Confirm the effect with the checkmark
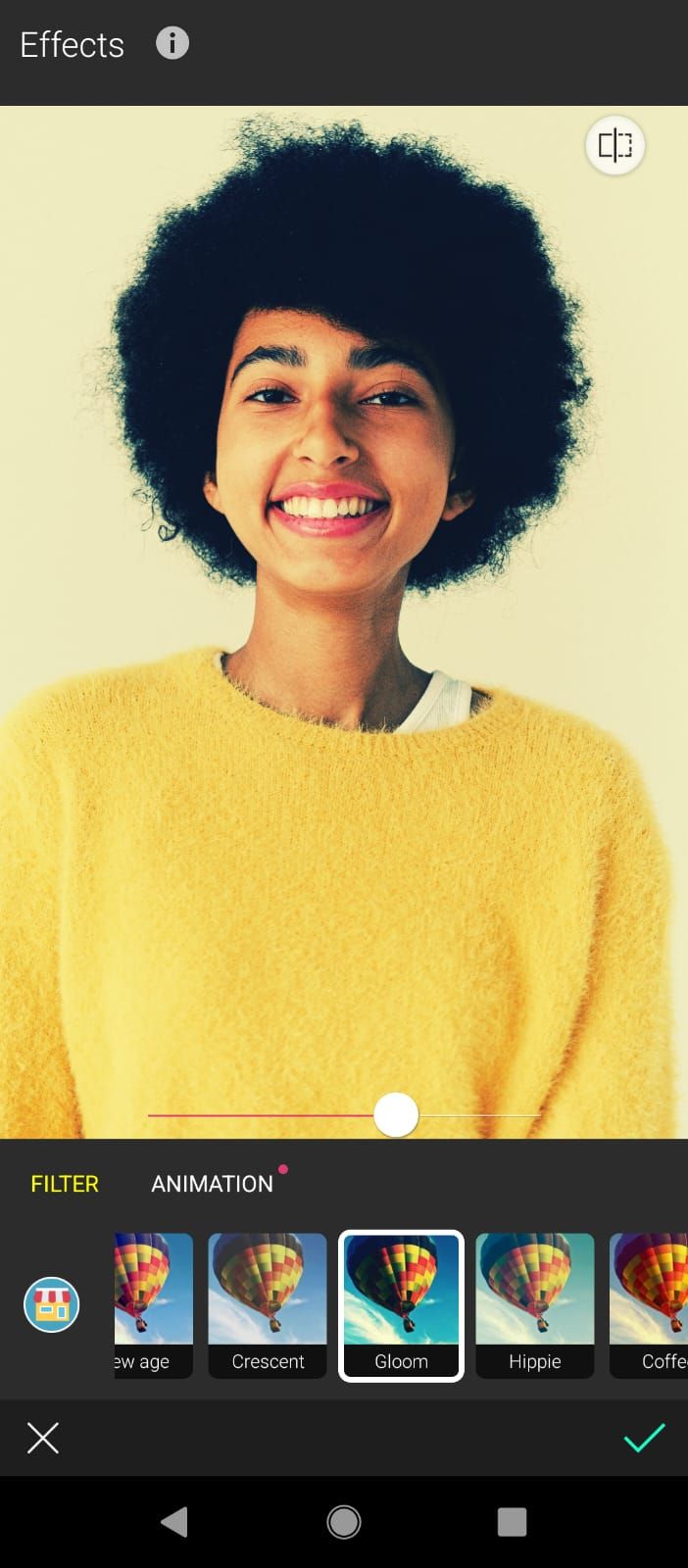 click(644, 1438)
